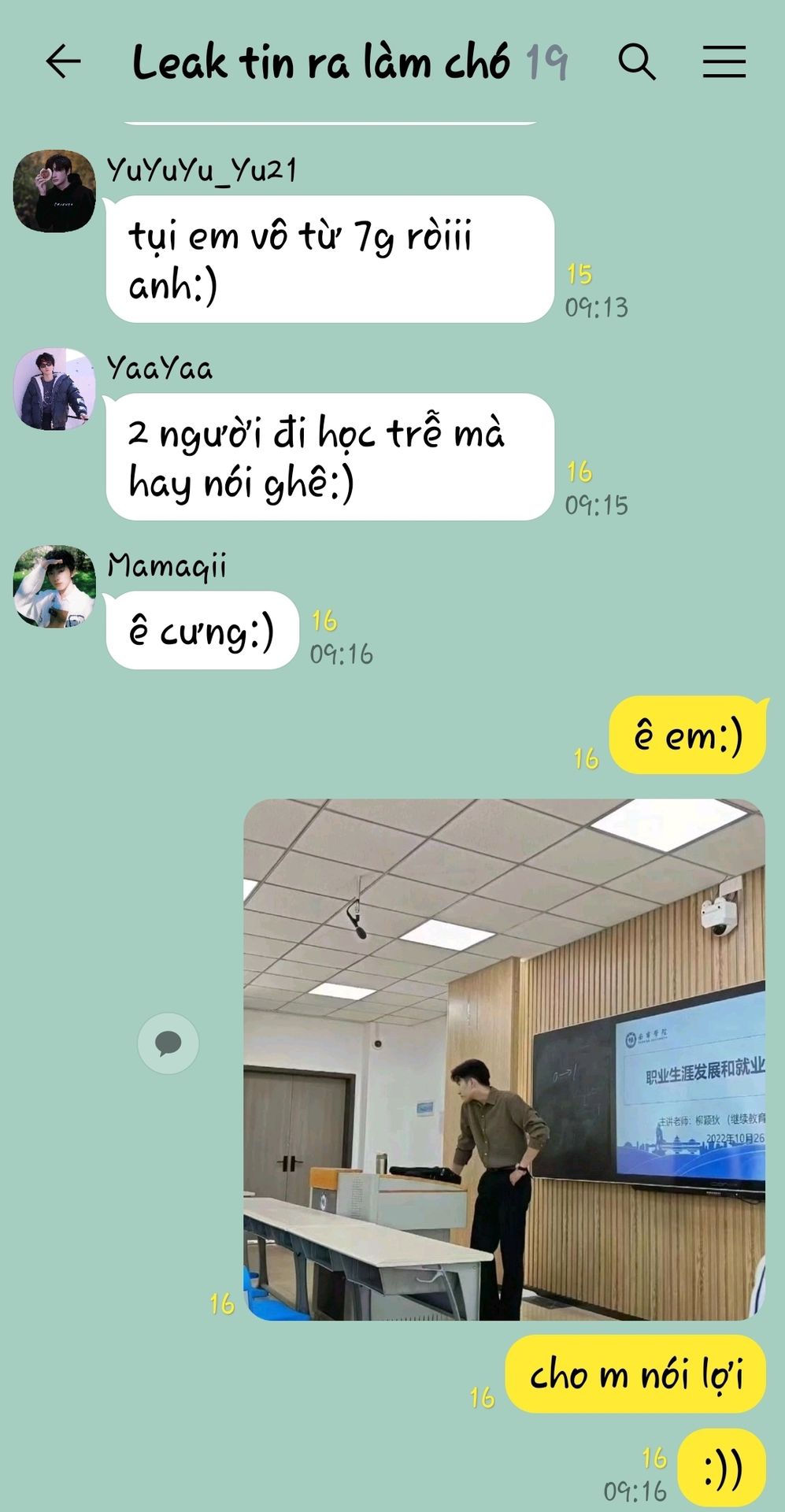Search messages in this chat
This screenshot has height=1512, width=785.
(x=636, y=61)
